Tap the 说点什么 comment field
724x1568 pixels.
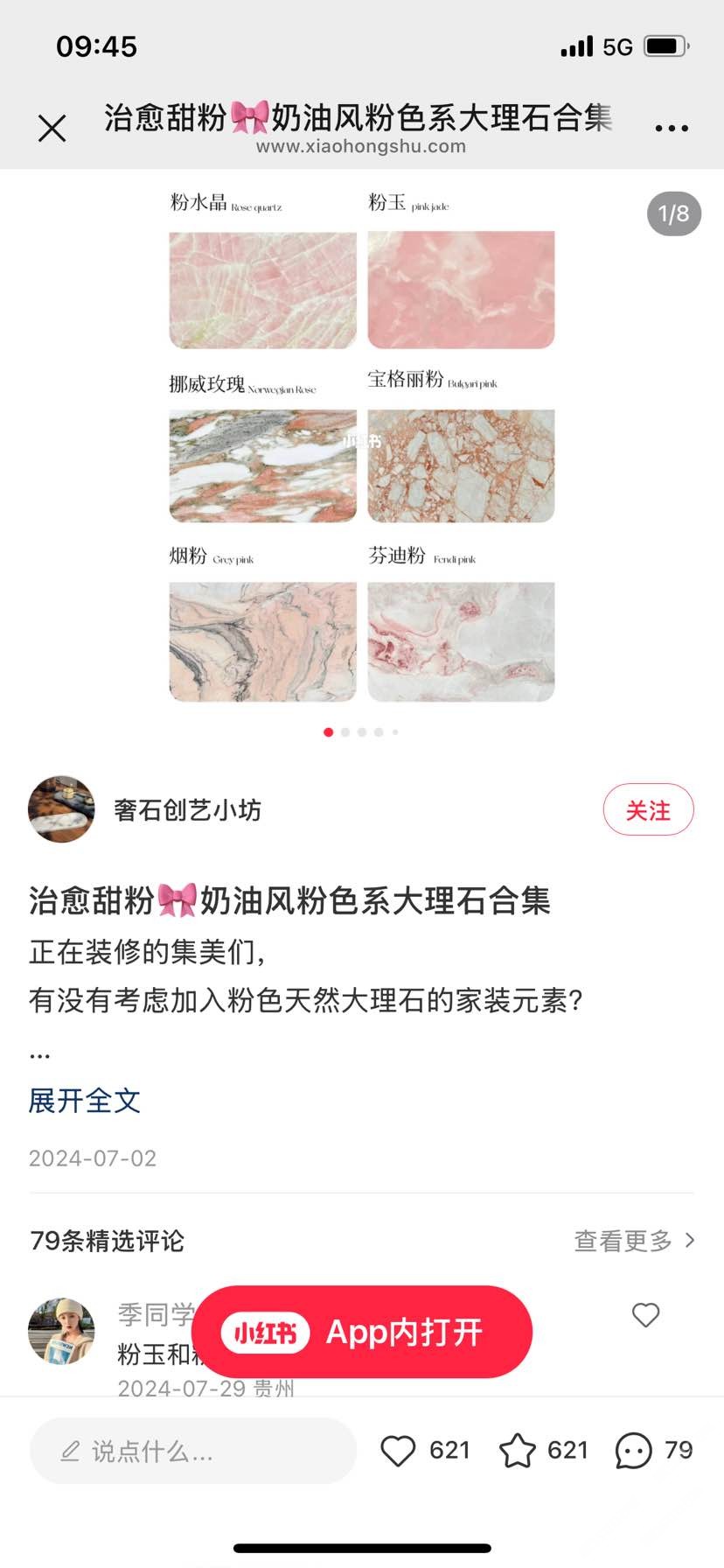pyautogui.click(x=192, y=1452)
